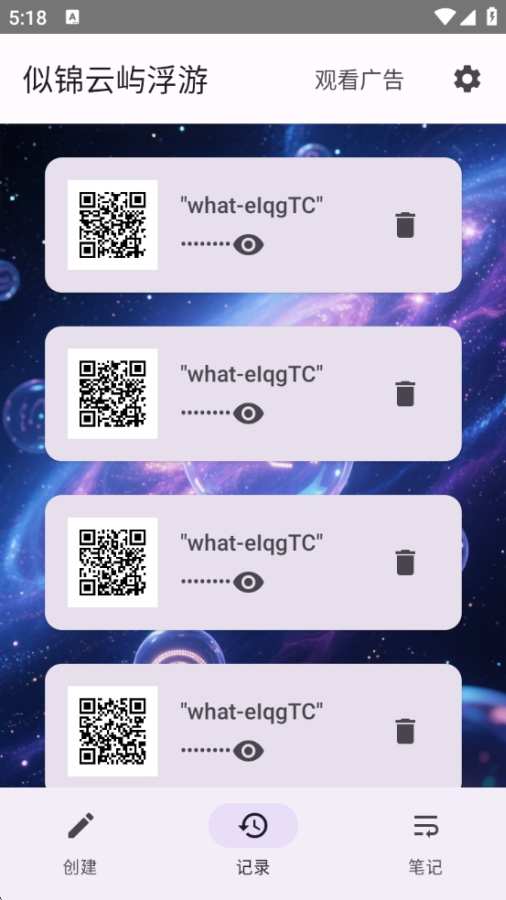The image size is (506, 900).
Task: Remove the third record with its trash icon
Action: [405, 562]
